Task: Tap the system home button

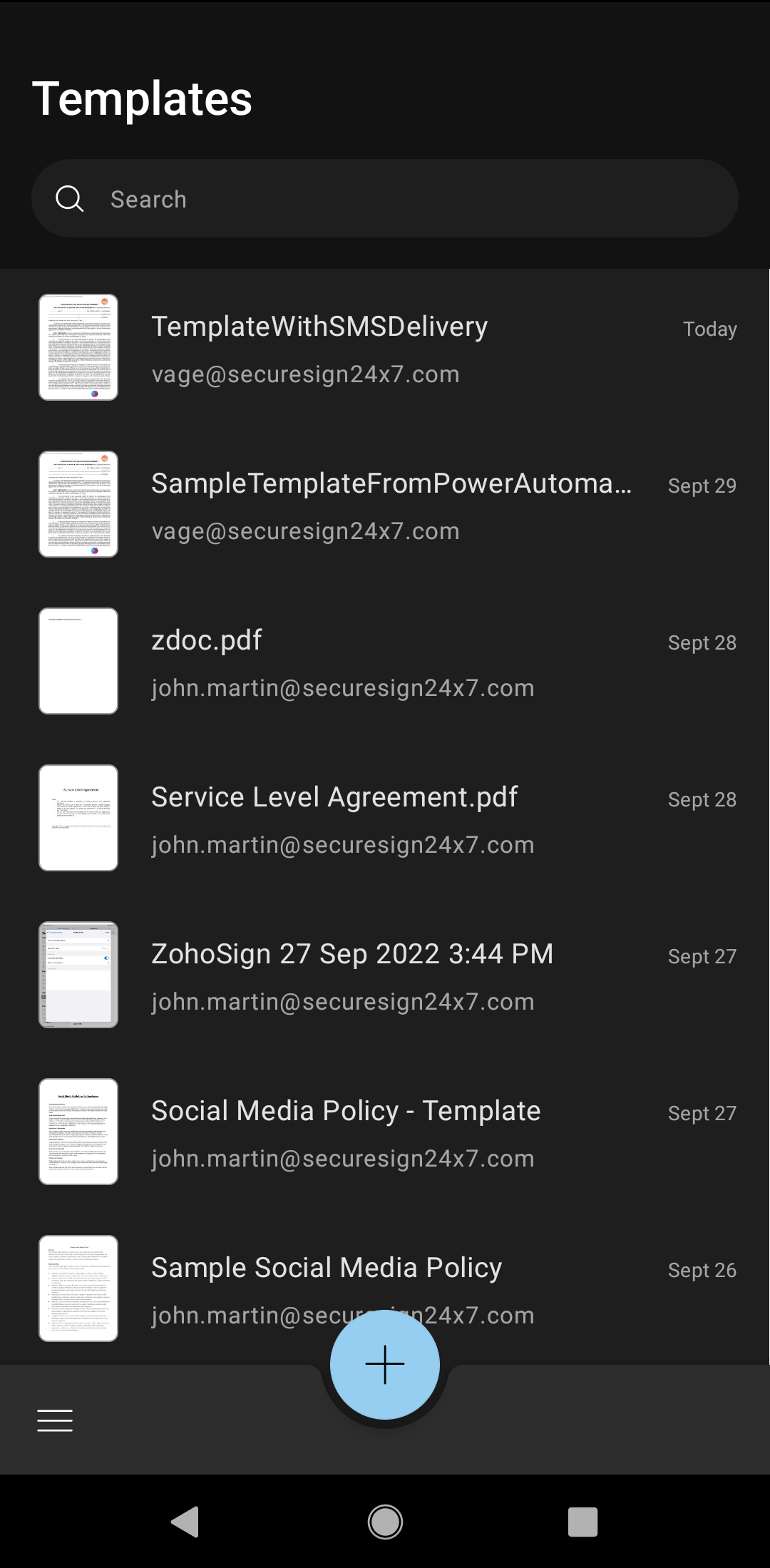Action: pos(385,1522)
